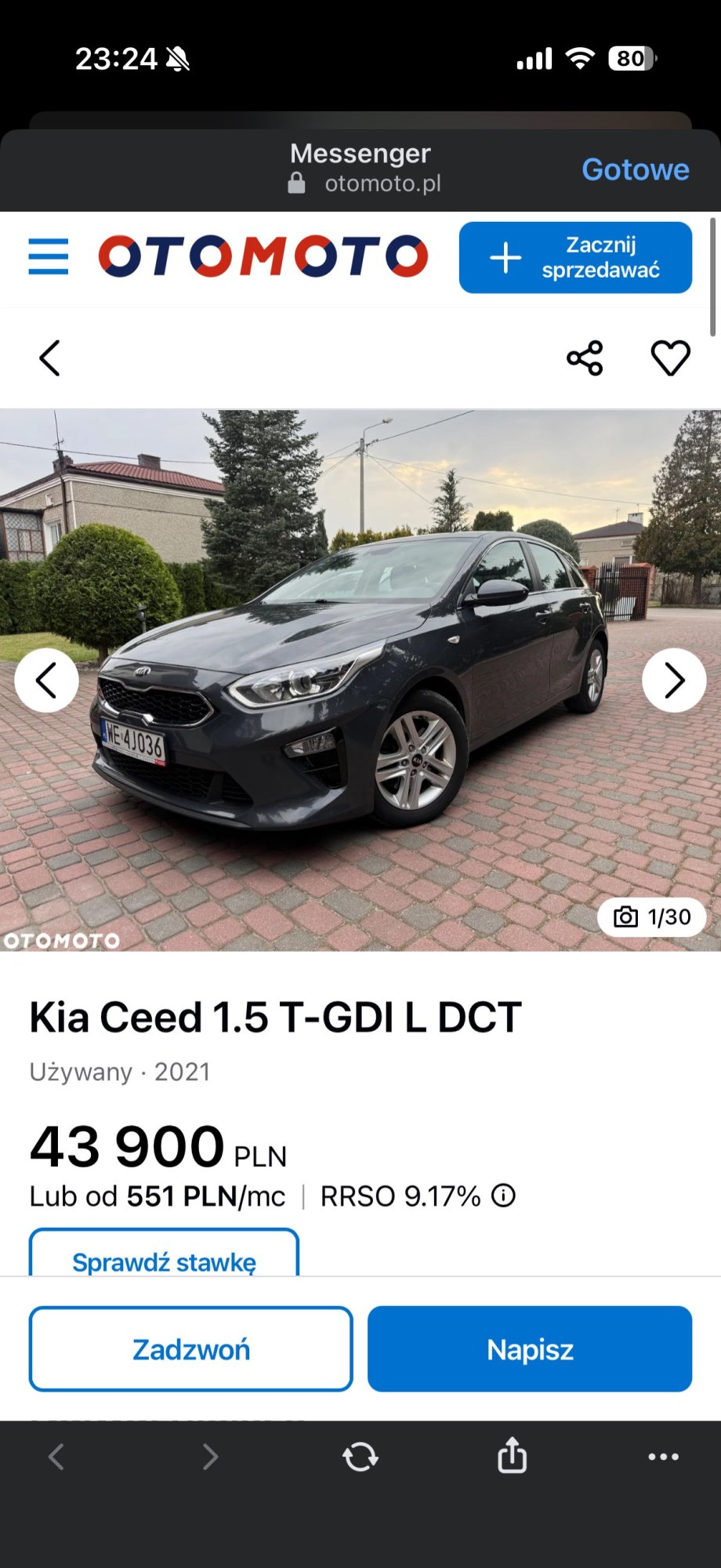
Task: Message the seller via Napisz
Action: 530,1348
